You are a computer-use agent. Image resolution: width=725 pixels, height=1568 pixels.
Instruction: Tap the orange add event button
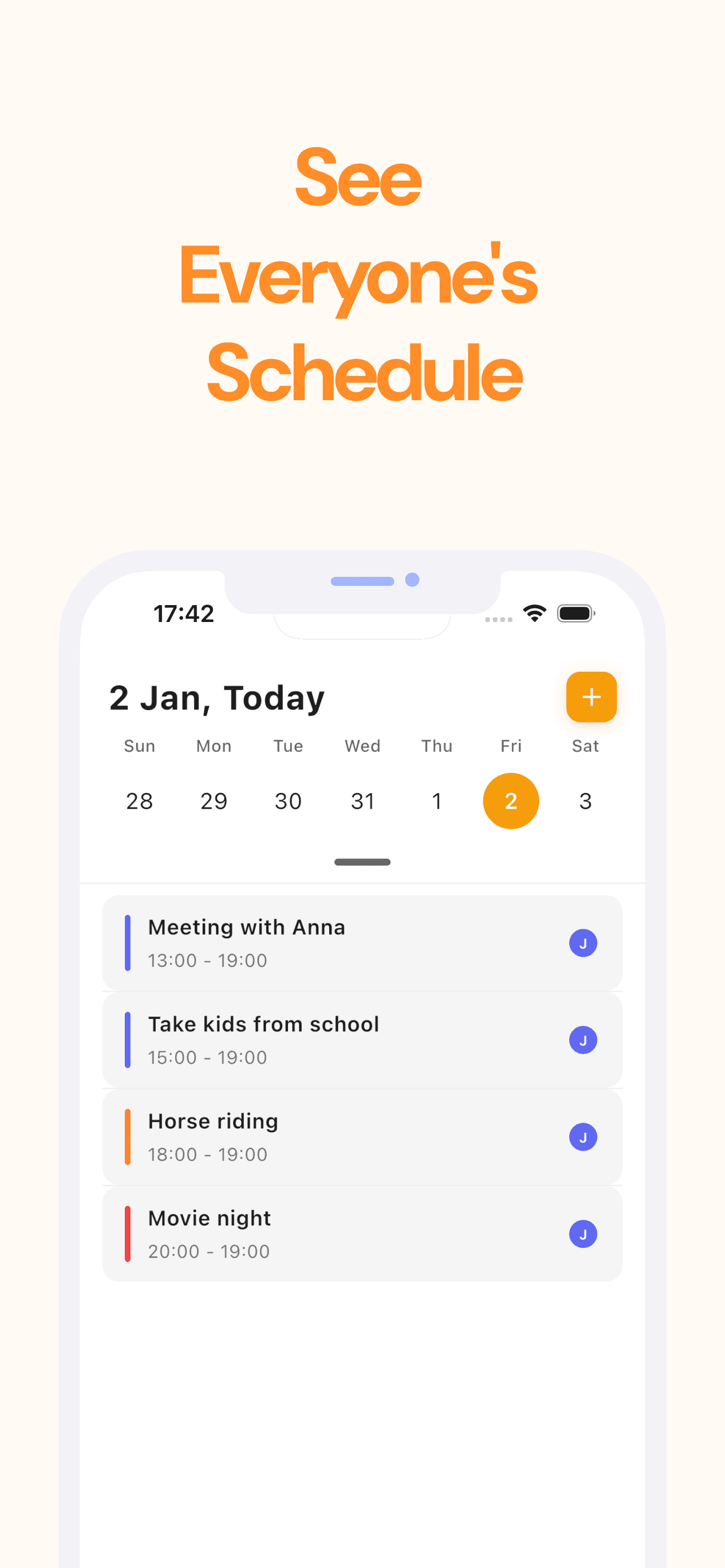point(591,698)
